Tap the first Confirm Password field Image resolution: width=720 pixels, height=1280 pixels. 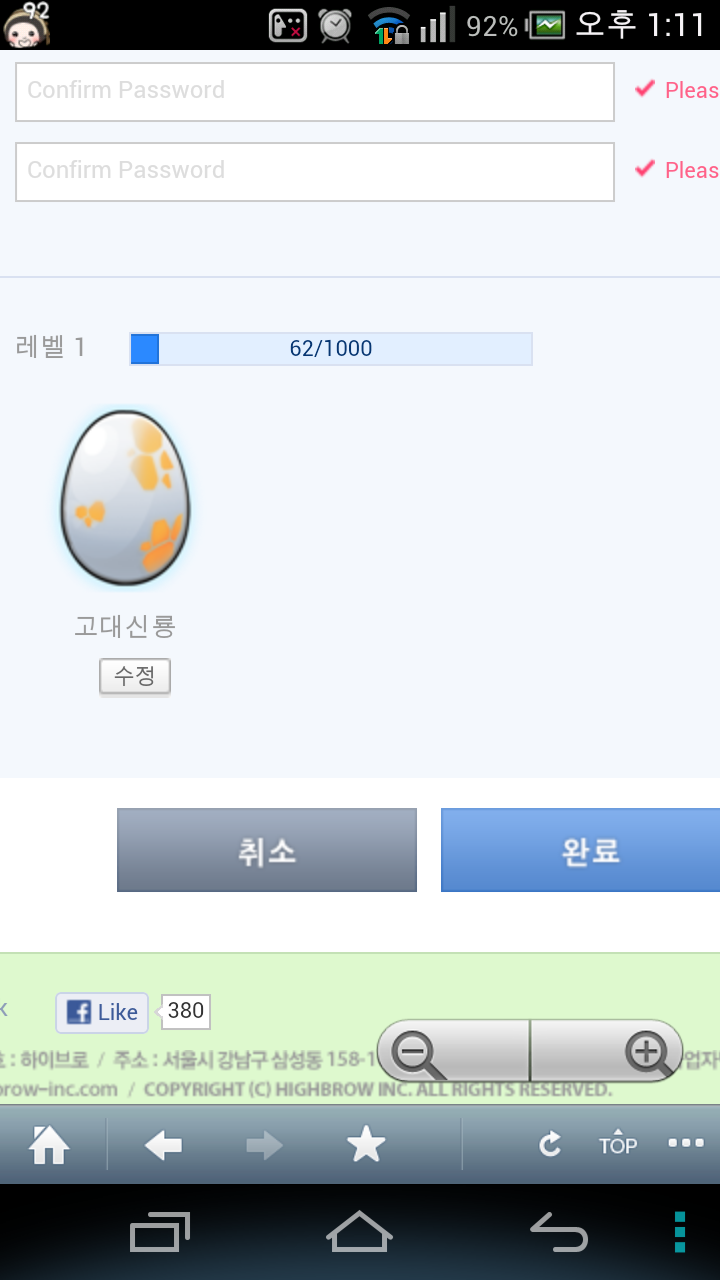click(x=314, y=92)
